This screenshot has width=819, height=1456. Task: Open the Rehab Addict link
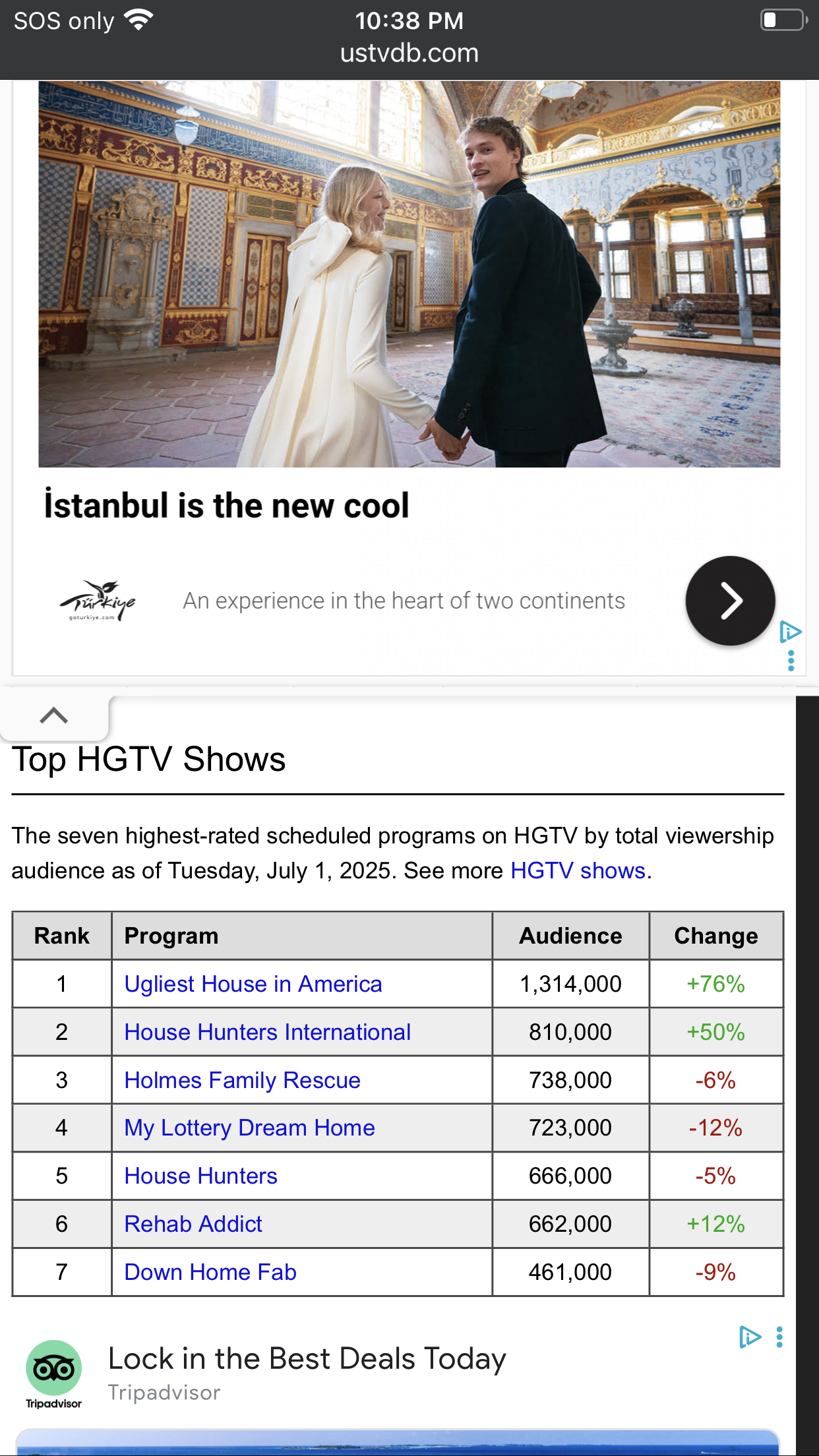[193, 1224]
